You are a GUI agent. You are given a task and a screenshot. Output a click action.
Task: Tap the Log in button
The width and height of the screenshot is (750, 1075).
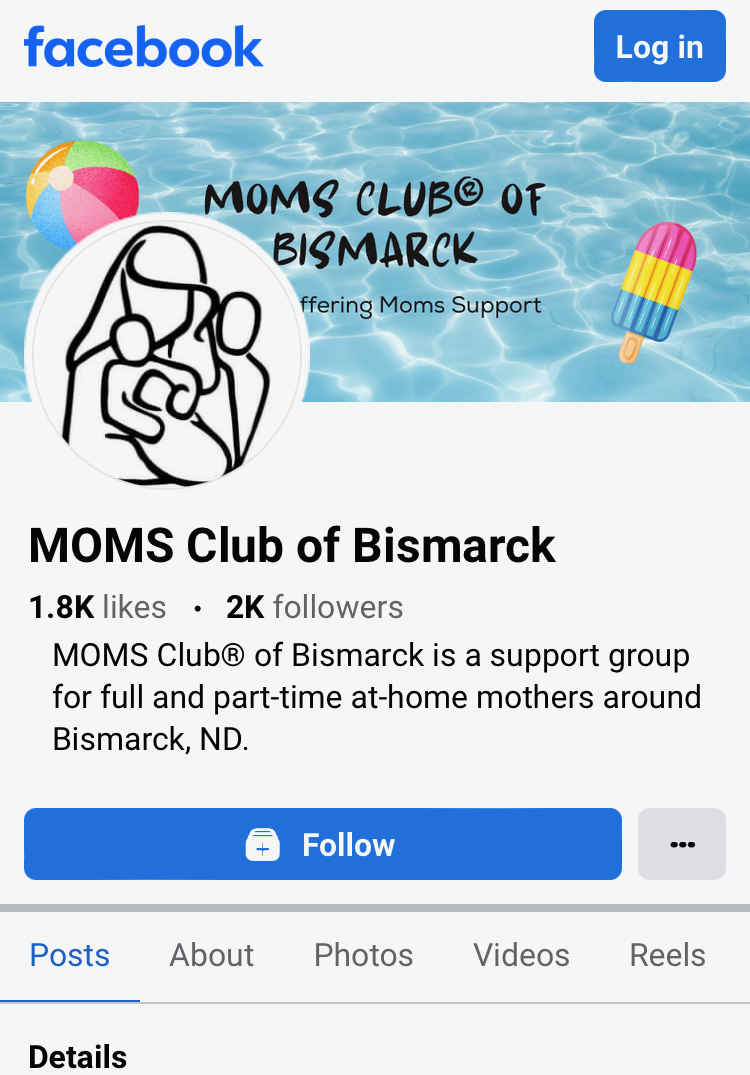coord(659,46)
